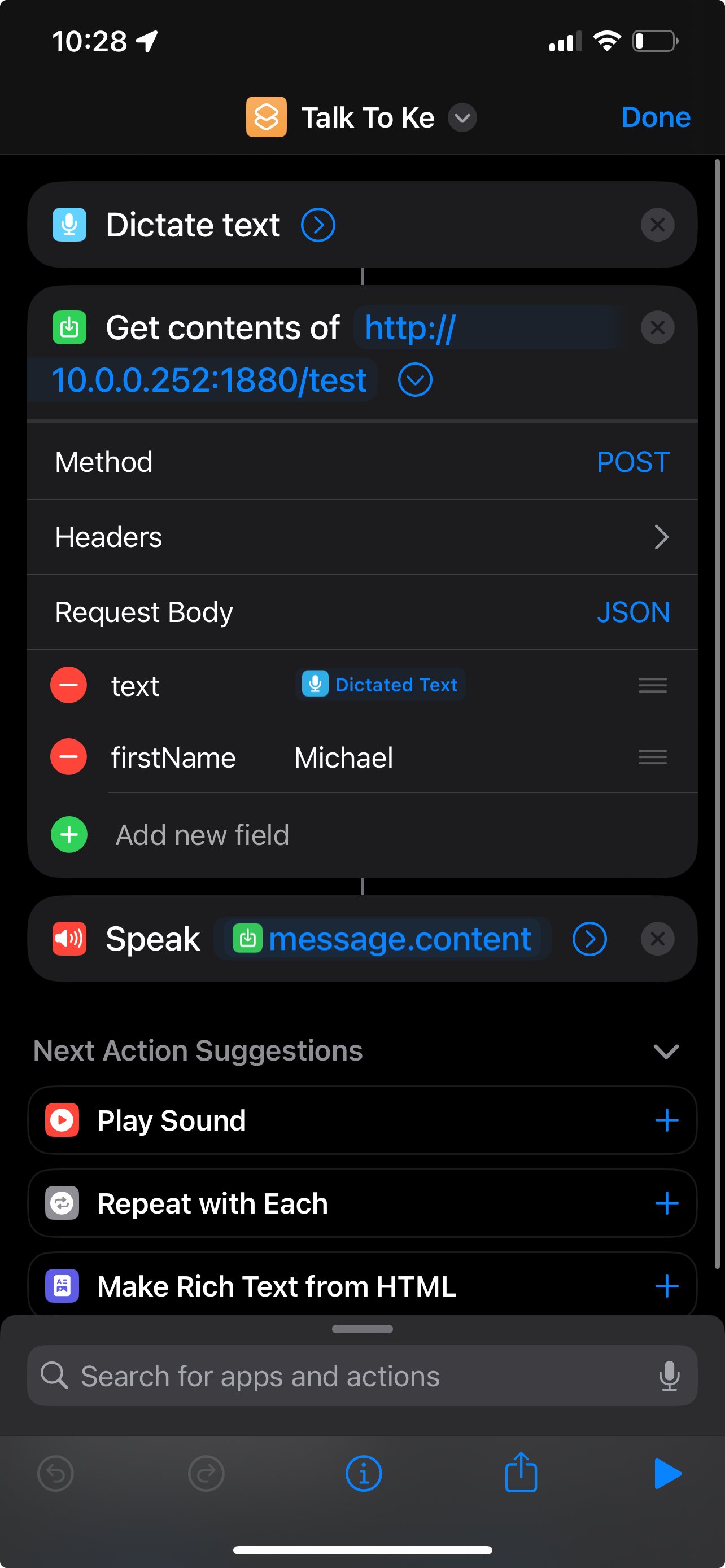Search for apps and actions
Viewport: 725px width, 1568px height.
coord(362,1376)
